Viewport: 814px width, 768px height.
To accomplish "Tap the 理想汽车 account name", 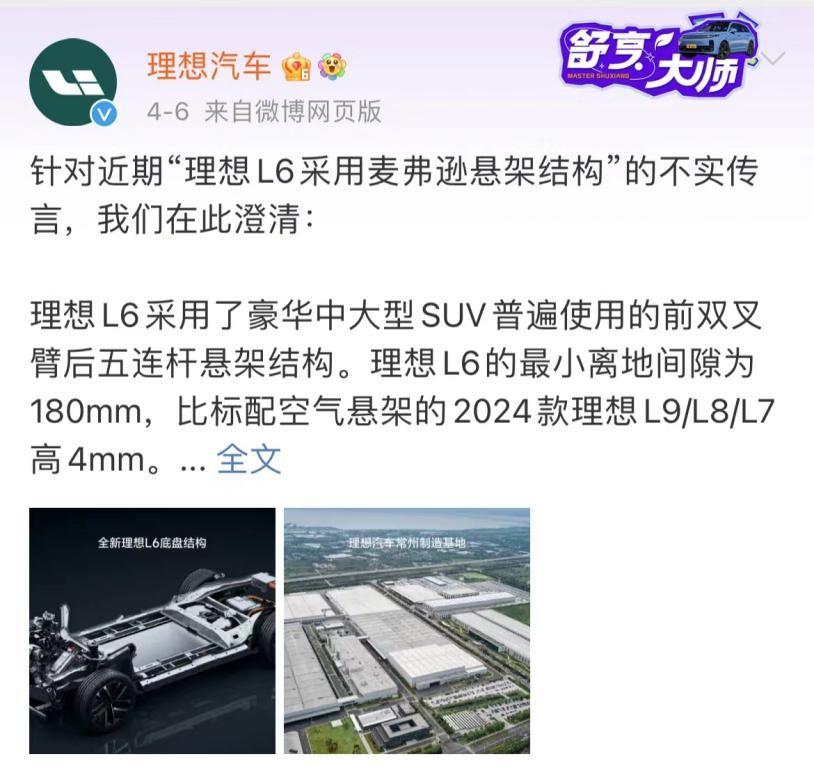I will click(x=209, y=66).
